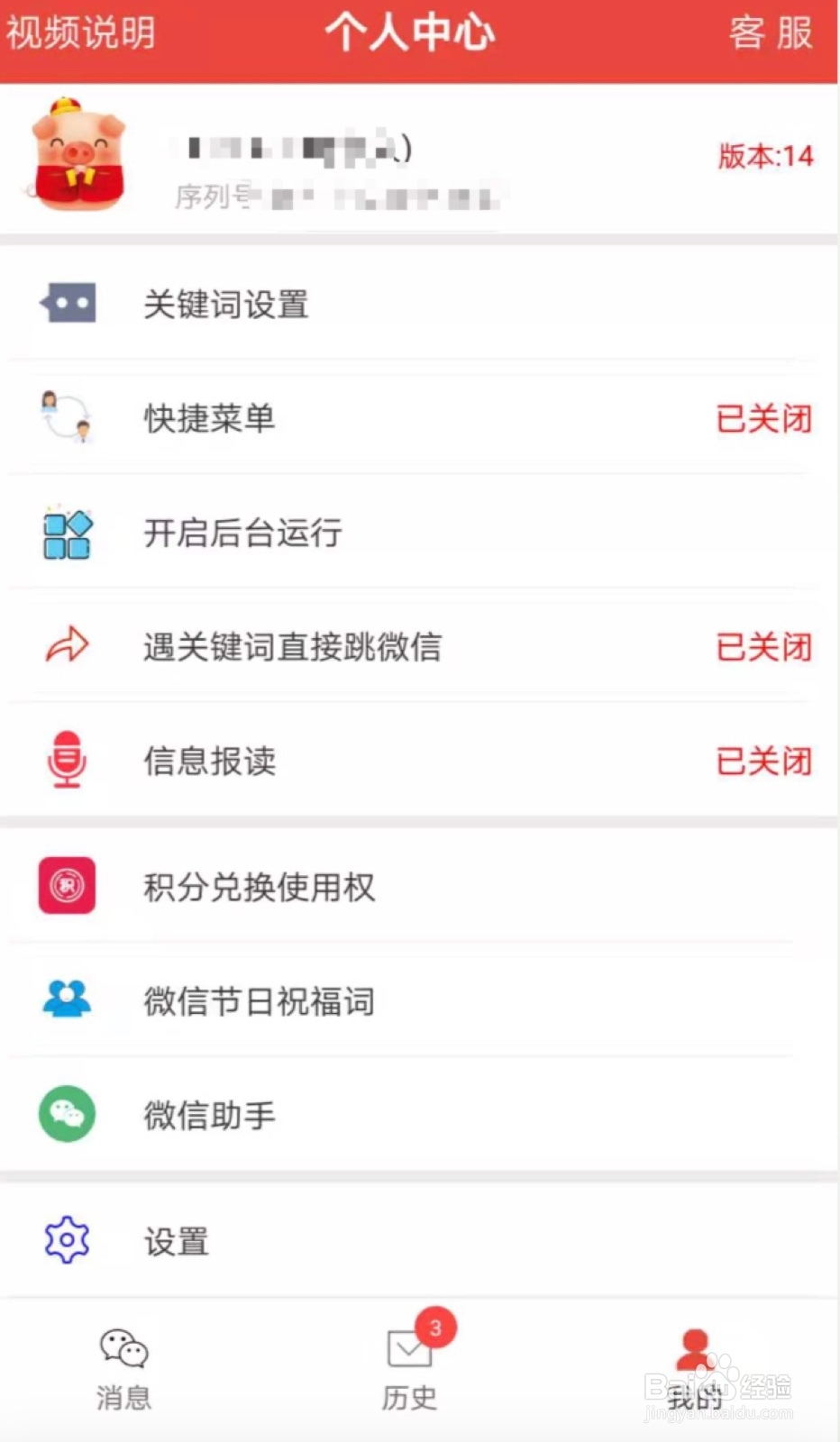Enable 快捷菜单 by tapping 已关闭
Image resolution: width=840 pixels, height=1442 pixels.
(x=764, y=417)
